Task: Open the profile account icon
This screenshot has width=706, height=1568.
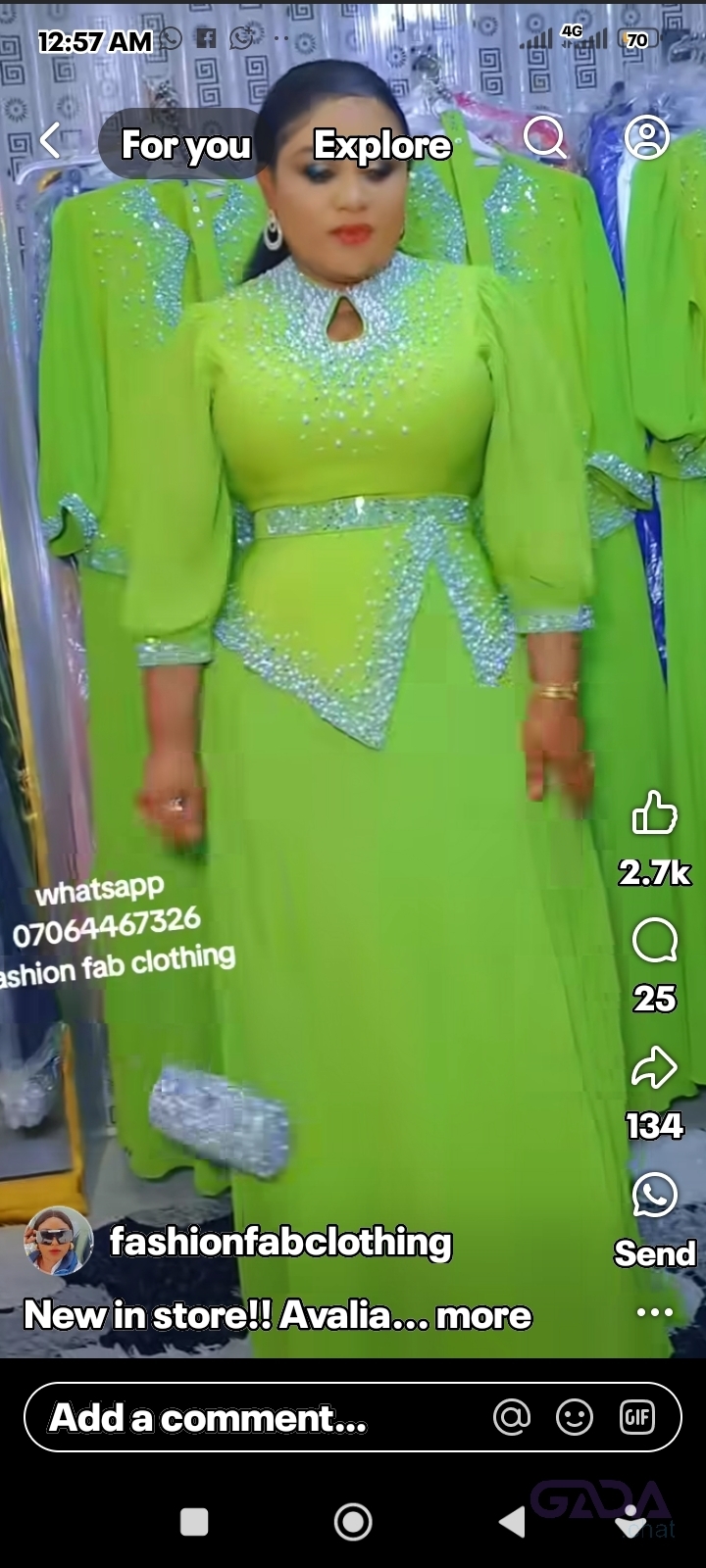Action: click(x=647, y=138)
